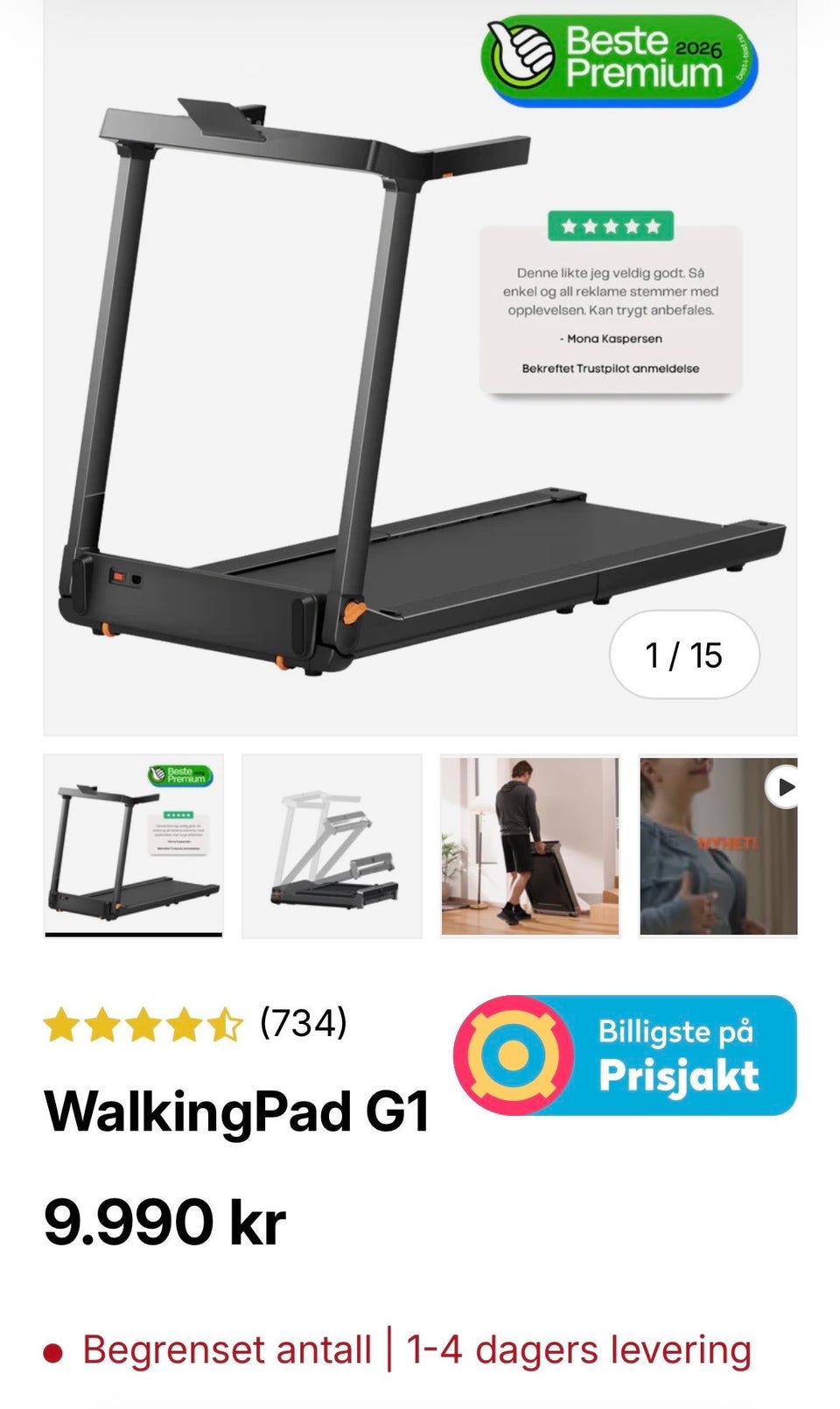Click the WalkingPad G1 product title

[x=238, y=1111]
